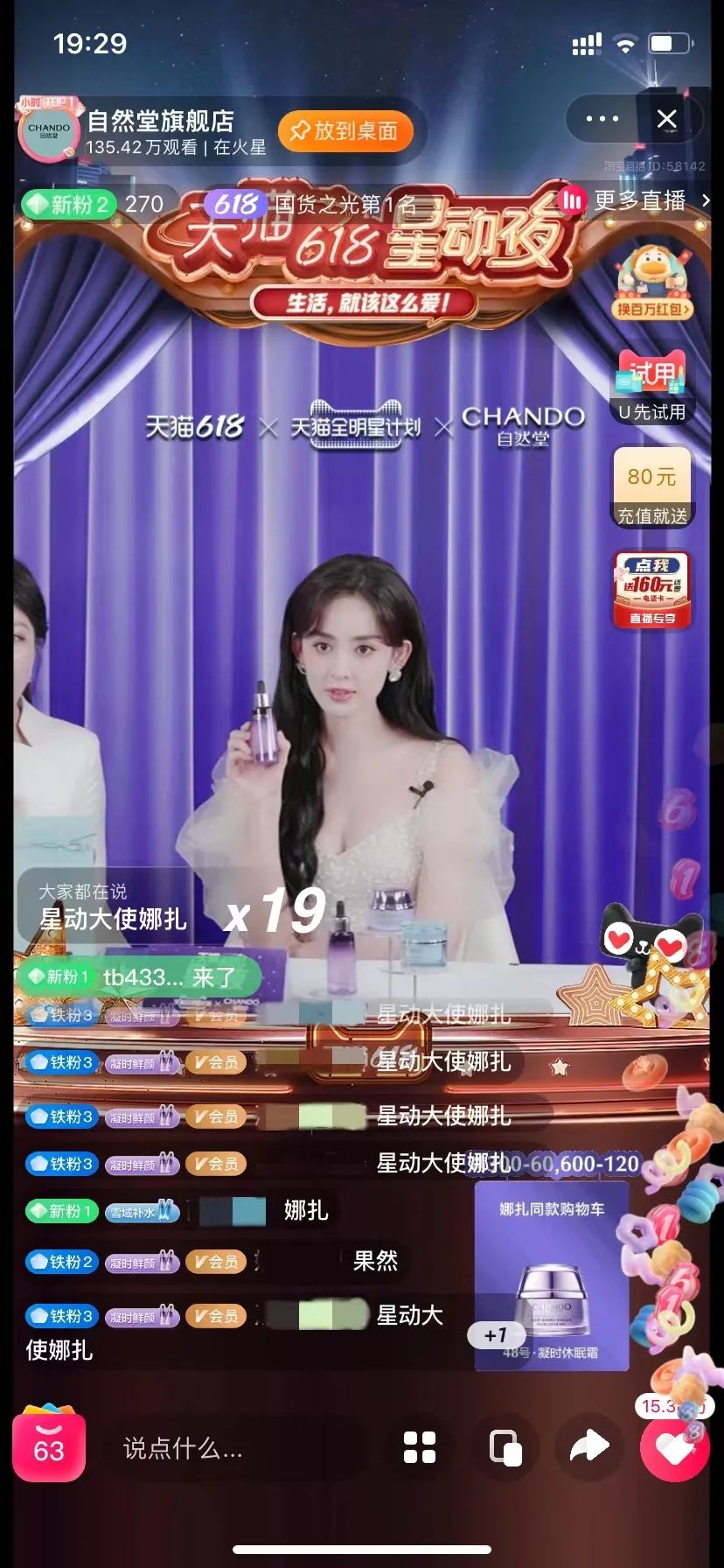This screenshot has height=1568, width=724.
Task: Open the shopping bag with 63 items
Action: [49, 1448]
